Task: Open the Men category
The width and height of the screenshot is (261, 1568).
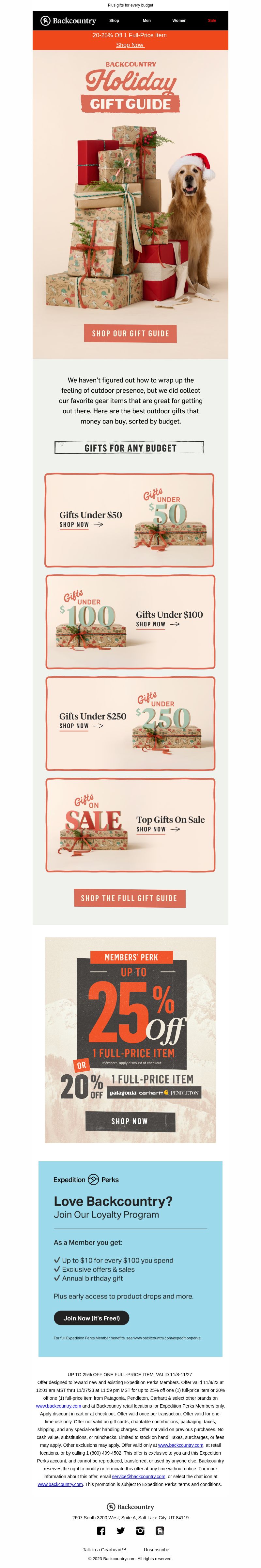Action: [146, 21]
